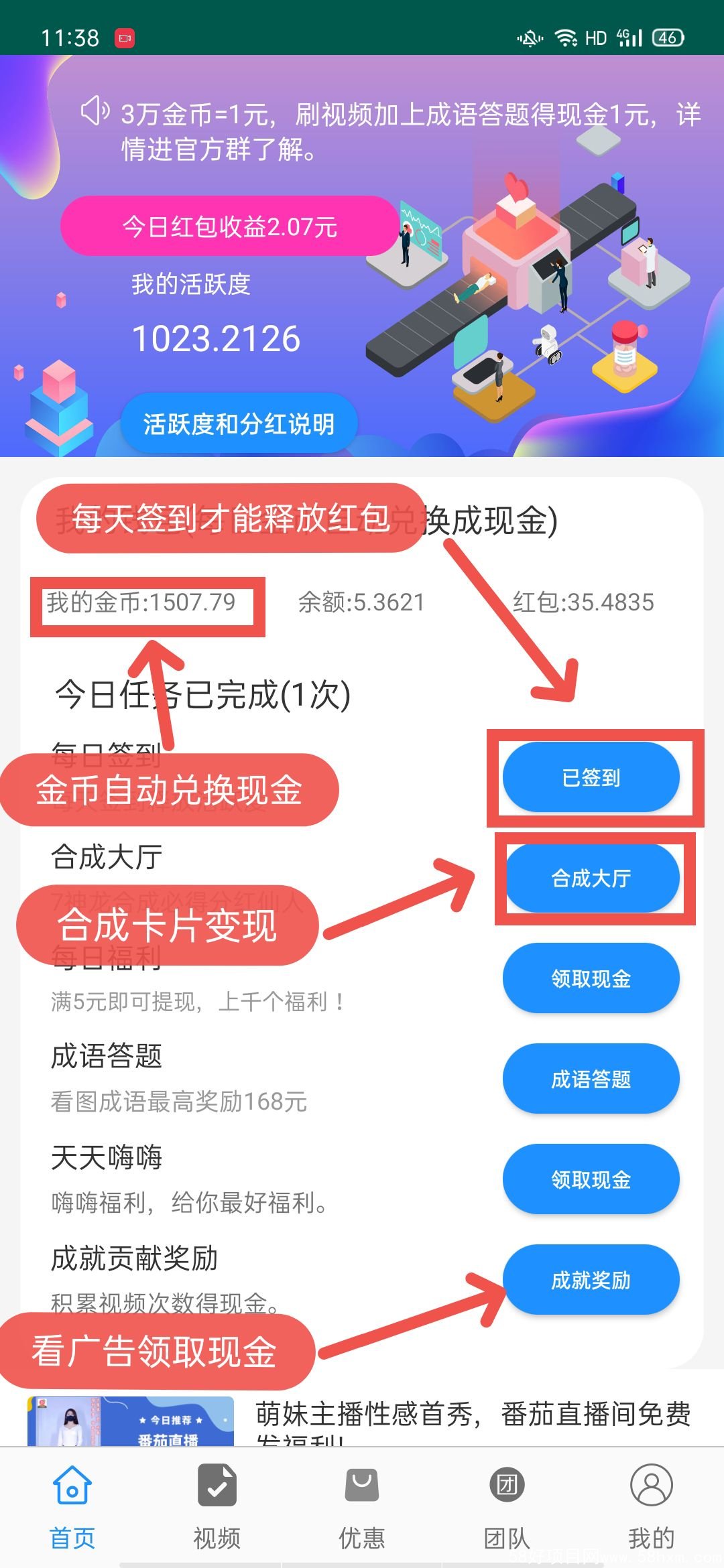Image resolution: width=724 pixels, height=1568 pixels.
Task: Tap 领取现金 for 每日福利
Action: (591, 978)
